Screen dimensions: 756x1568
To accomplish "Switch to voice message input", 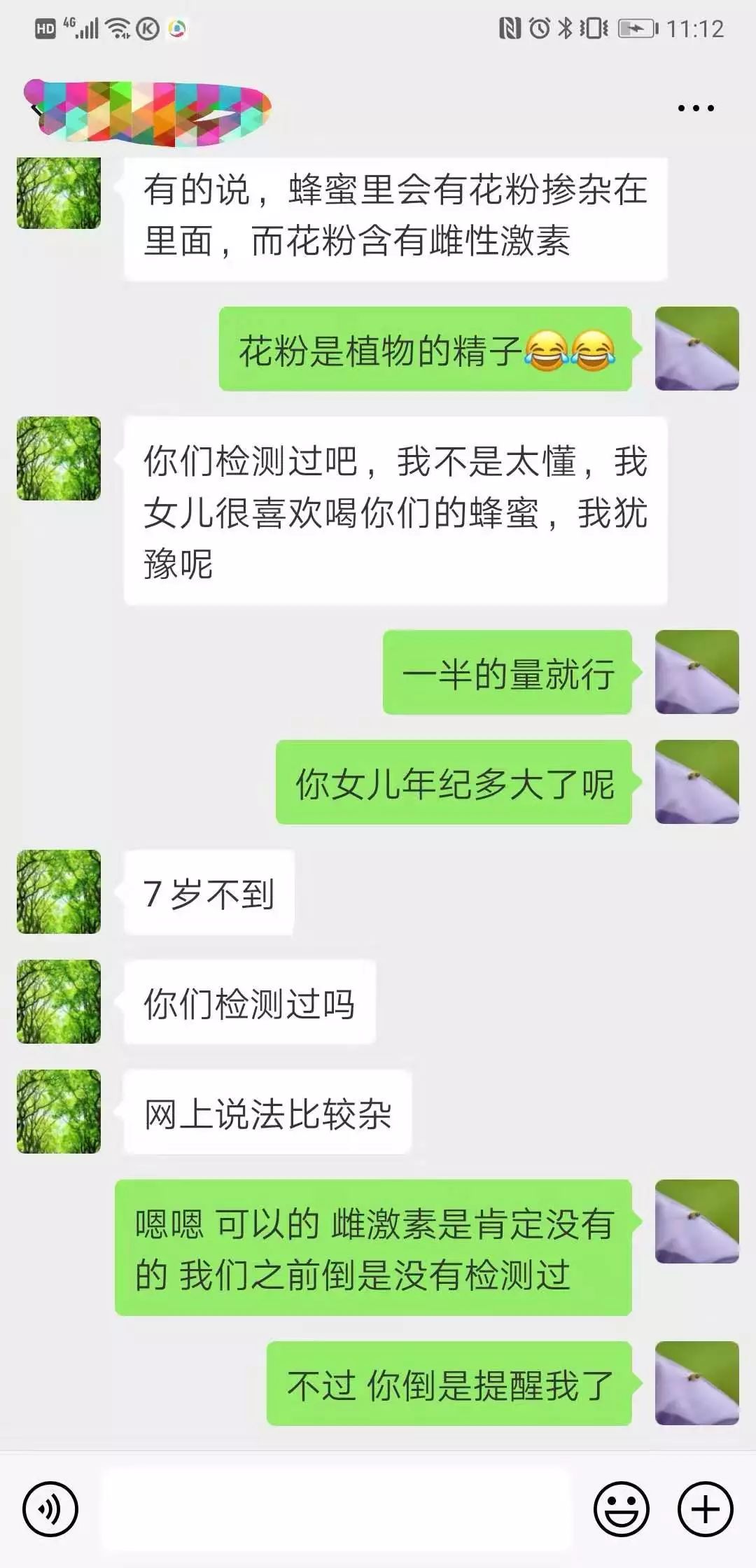I will coord(50,1508).
